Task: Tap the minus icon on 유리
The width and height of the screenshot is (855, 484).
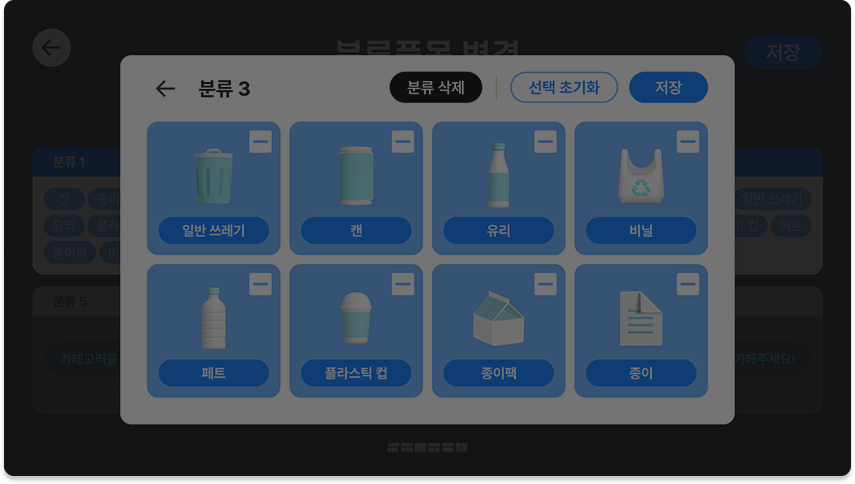Action: [545, 142]
